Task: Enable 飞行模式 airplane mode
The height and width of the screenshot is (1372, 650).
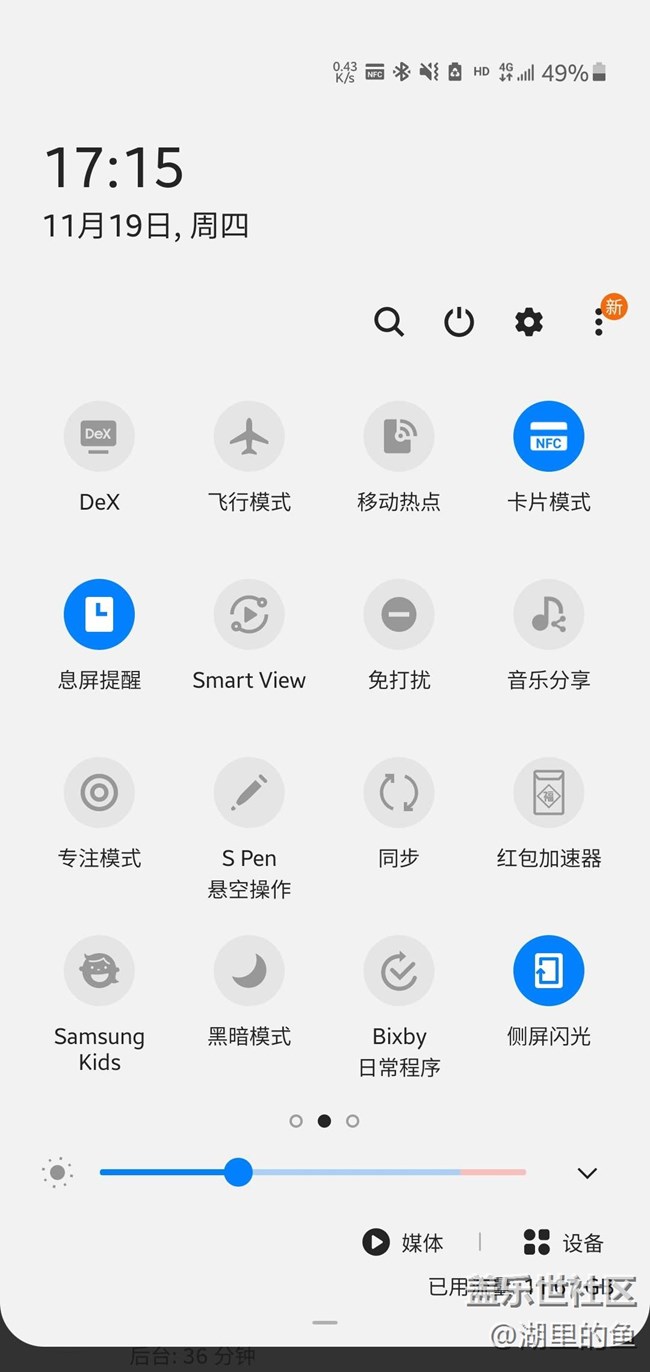Action: tap(249, 436)
